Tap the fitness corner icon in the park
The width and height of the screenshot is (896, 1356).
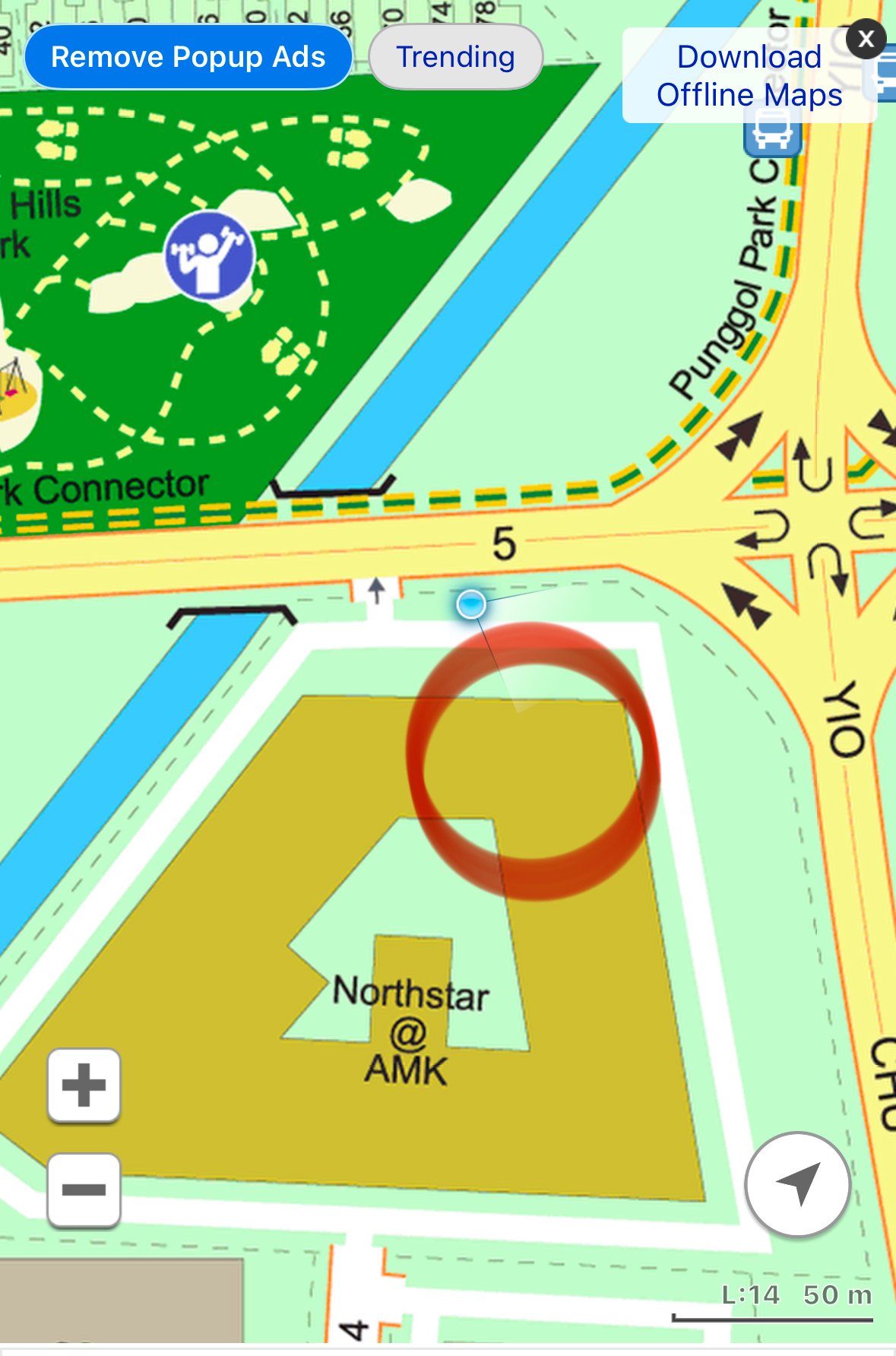tap(209, 255)
